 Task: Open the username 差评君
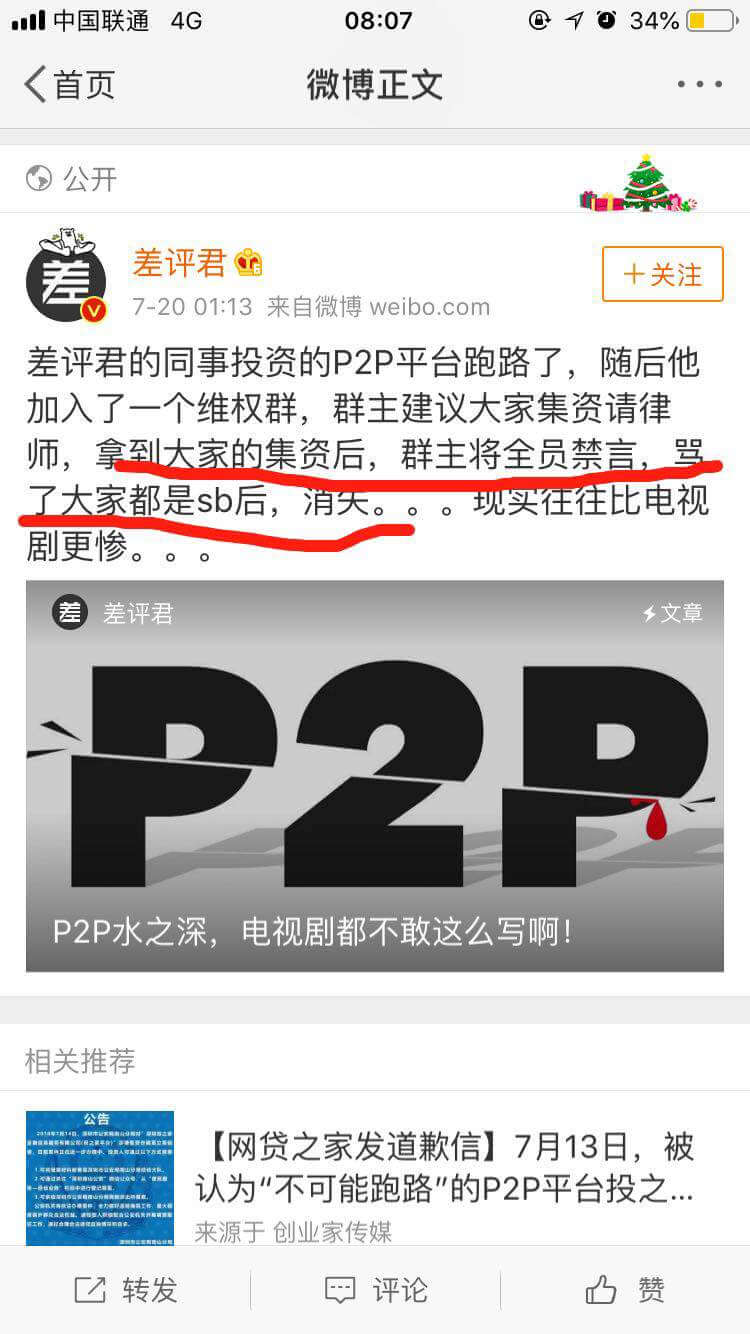coord(180,263)
